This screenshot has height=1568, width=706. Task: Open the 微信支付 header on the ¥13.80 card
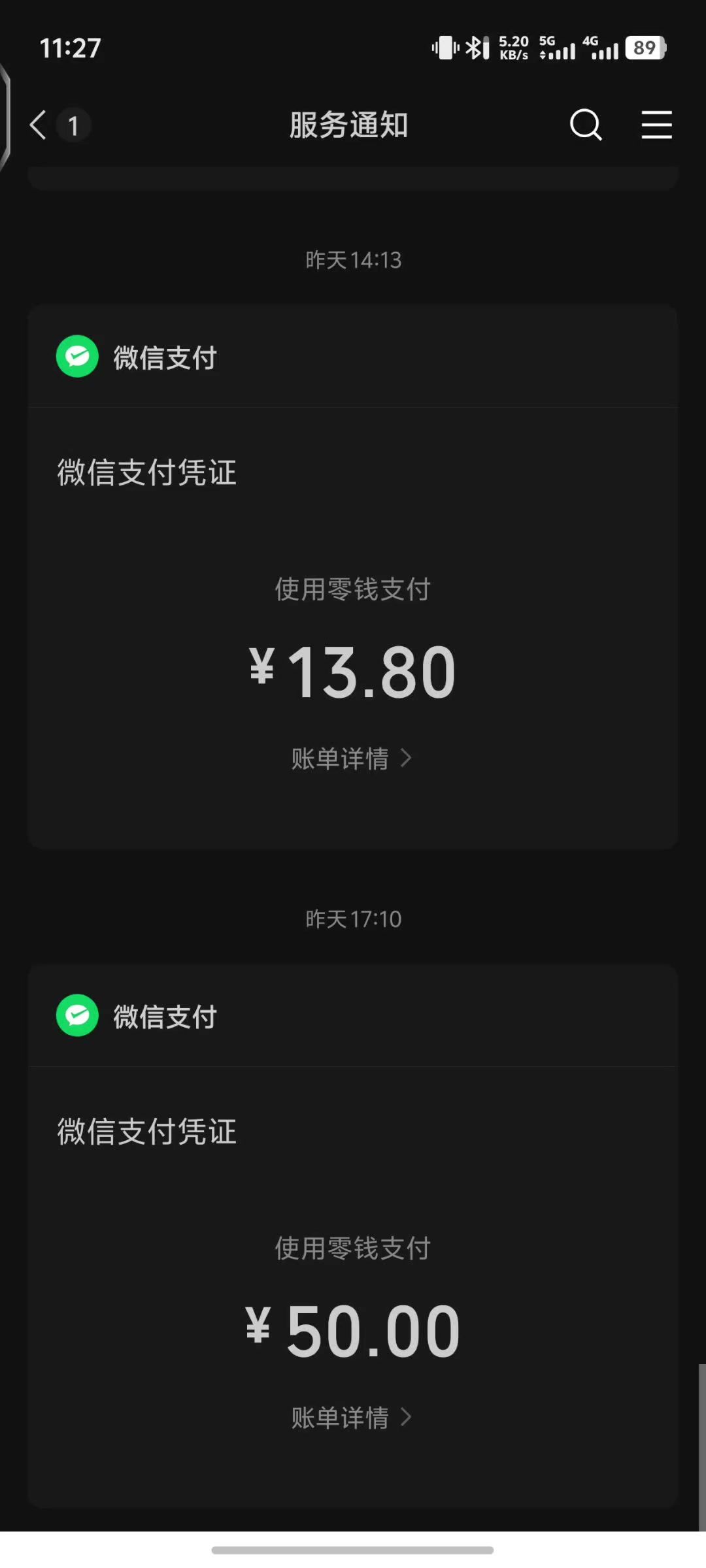coord(165,357)
